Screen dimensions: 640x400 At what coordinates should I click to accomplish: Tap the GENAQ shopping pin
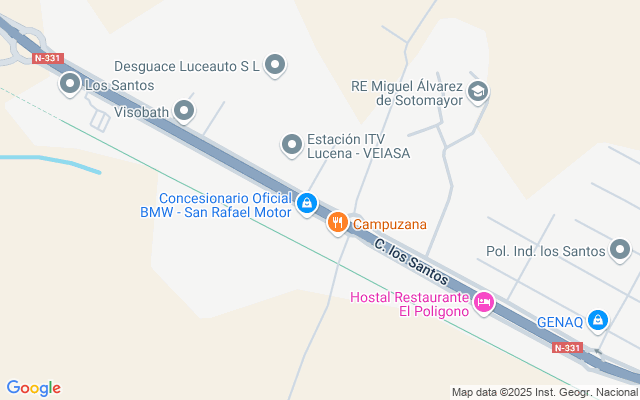coord(598,321)
